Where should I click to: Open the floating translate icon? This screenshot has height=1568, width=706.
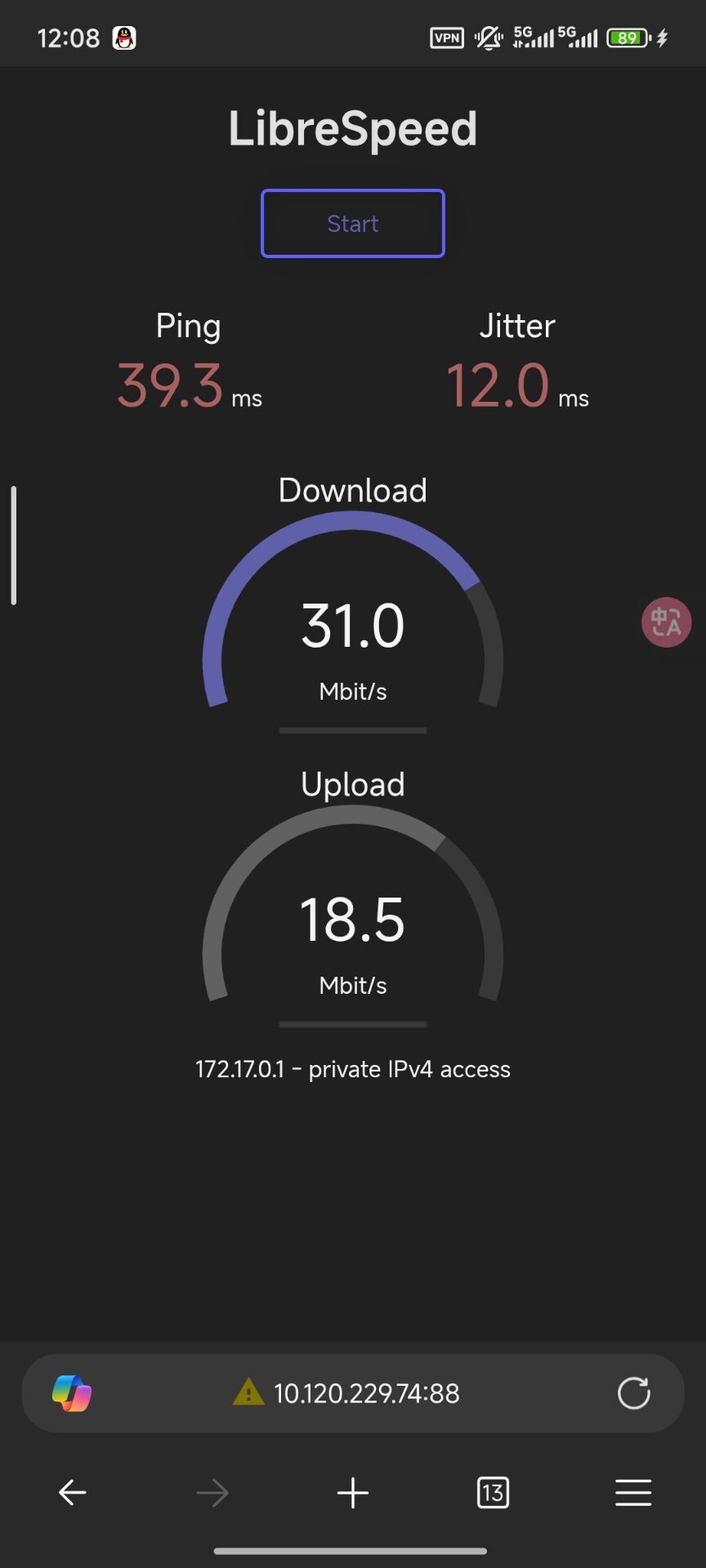pyautogui.click(x=666, y=622)
